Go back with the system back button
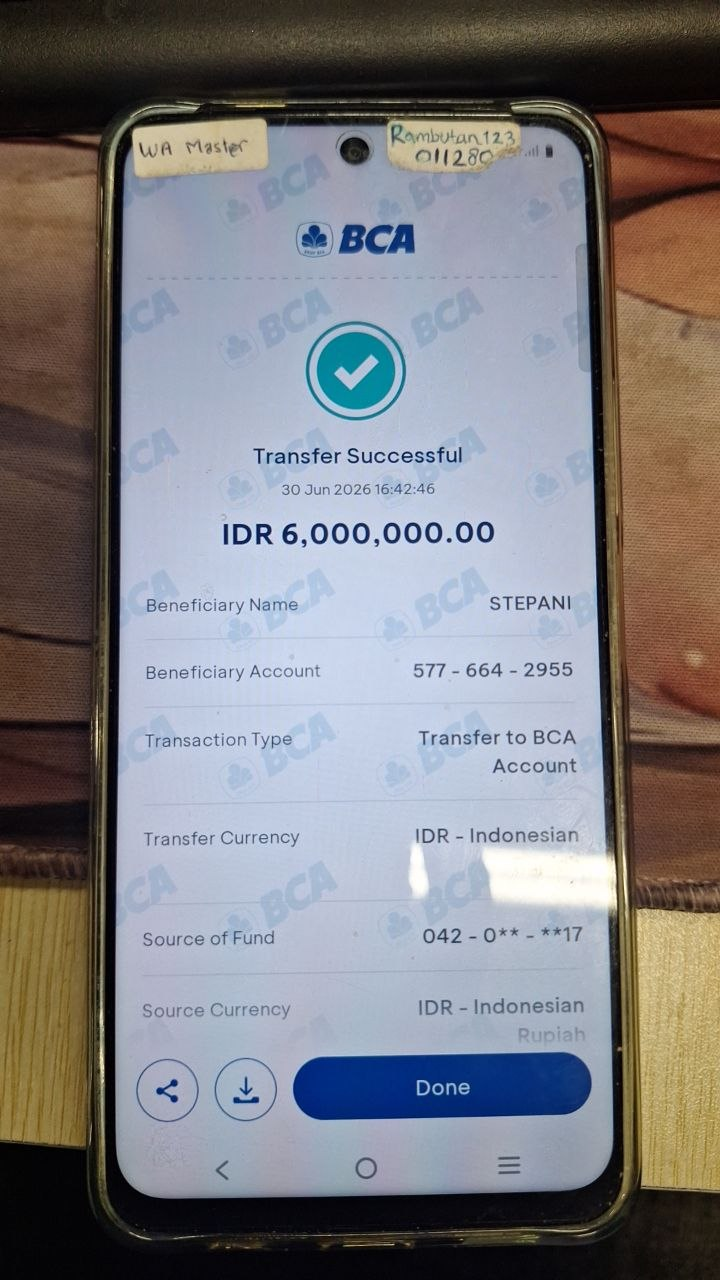Image resolution: width=720 pixels, height=1280 pixels. tap(222, 1169)
